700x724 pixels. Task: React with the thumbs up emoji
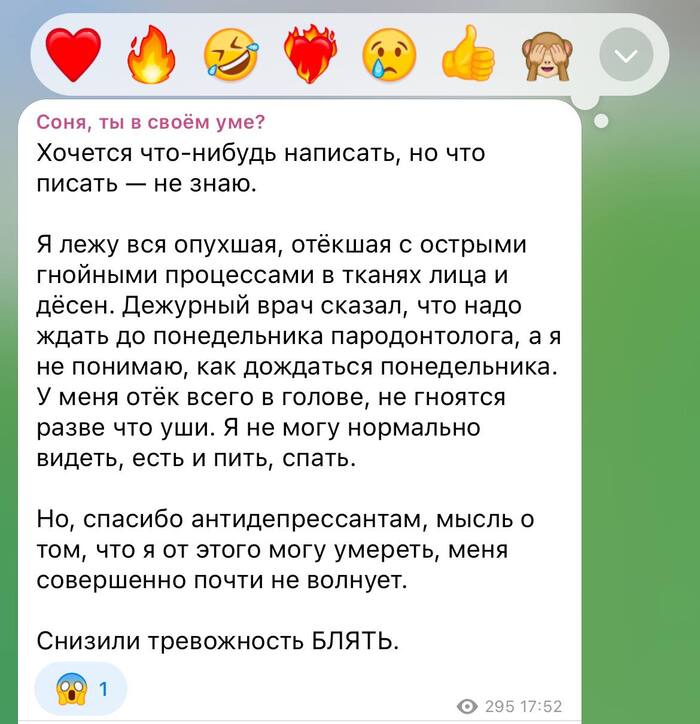468,54
